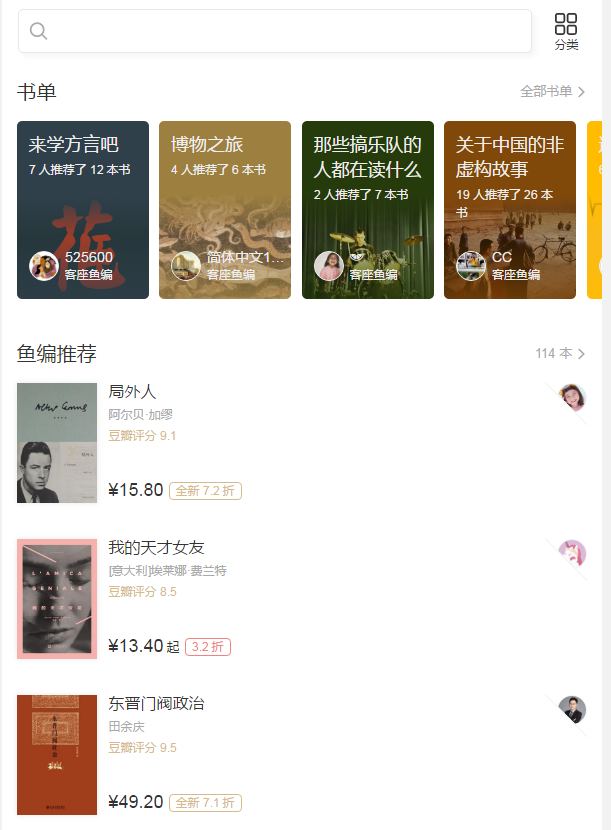
Task: Open the 来学方言吧 book list card
Action: pos(83,210)
